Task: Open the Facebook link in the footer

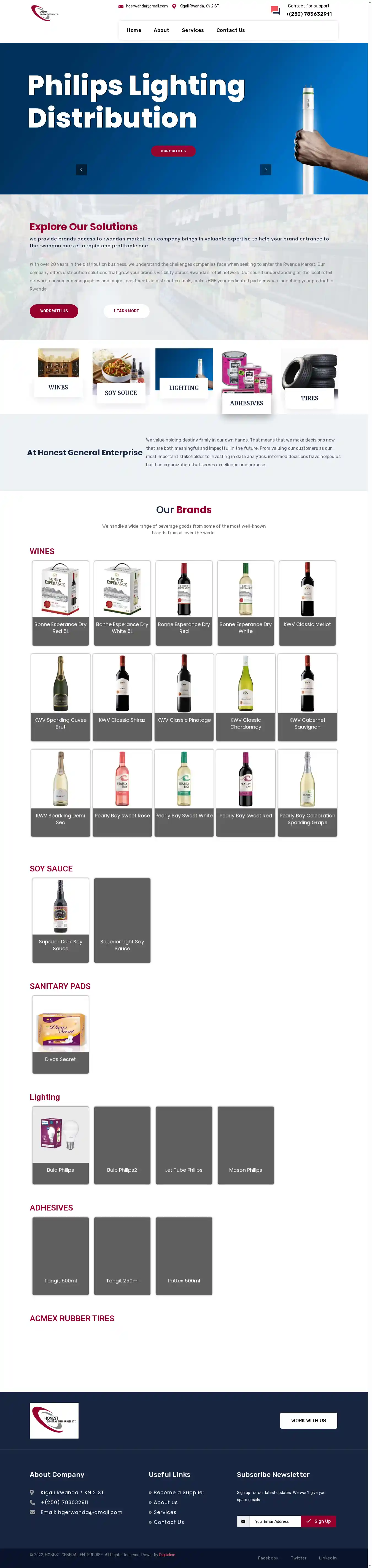Action: [x=268, y=1558]
